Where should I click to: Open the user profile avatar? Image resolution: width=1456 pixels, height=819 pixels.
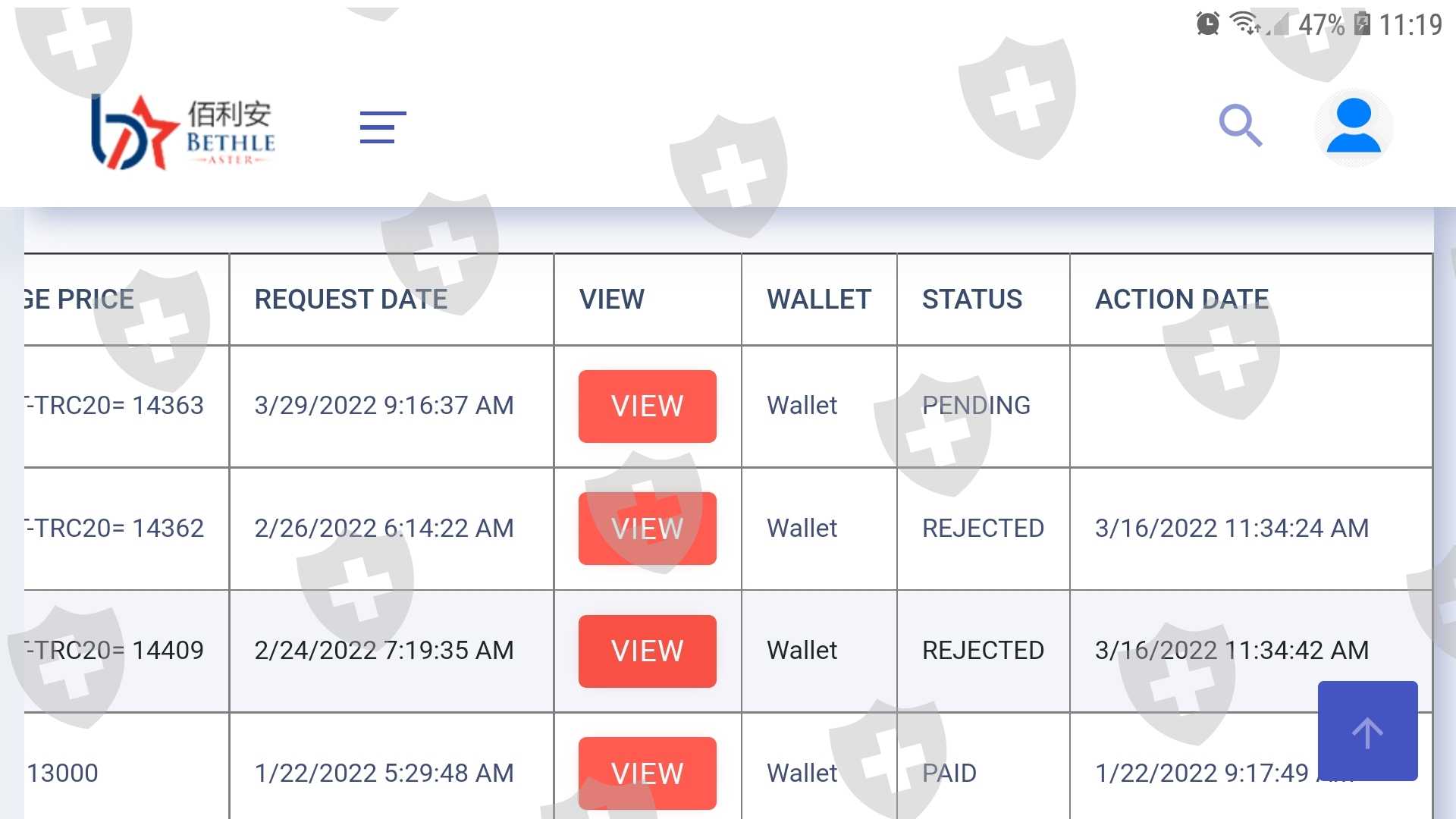[1354, 127]
